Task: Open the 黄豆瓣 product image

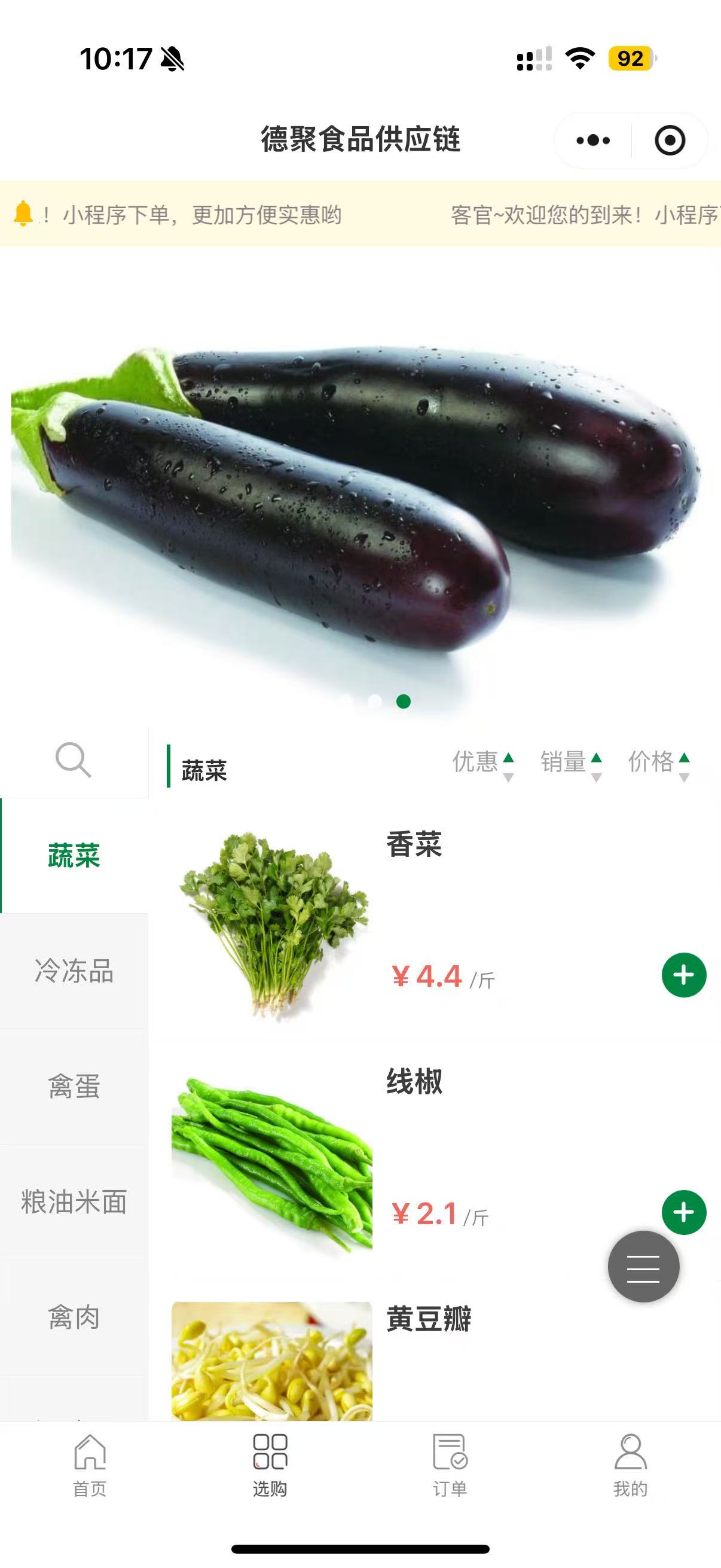Action: [x=272, y=1375]
